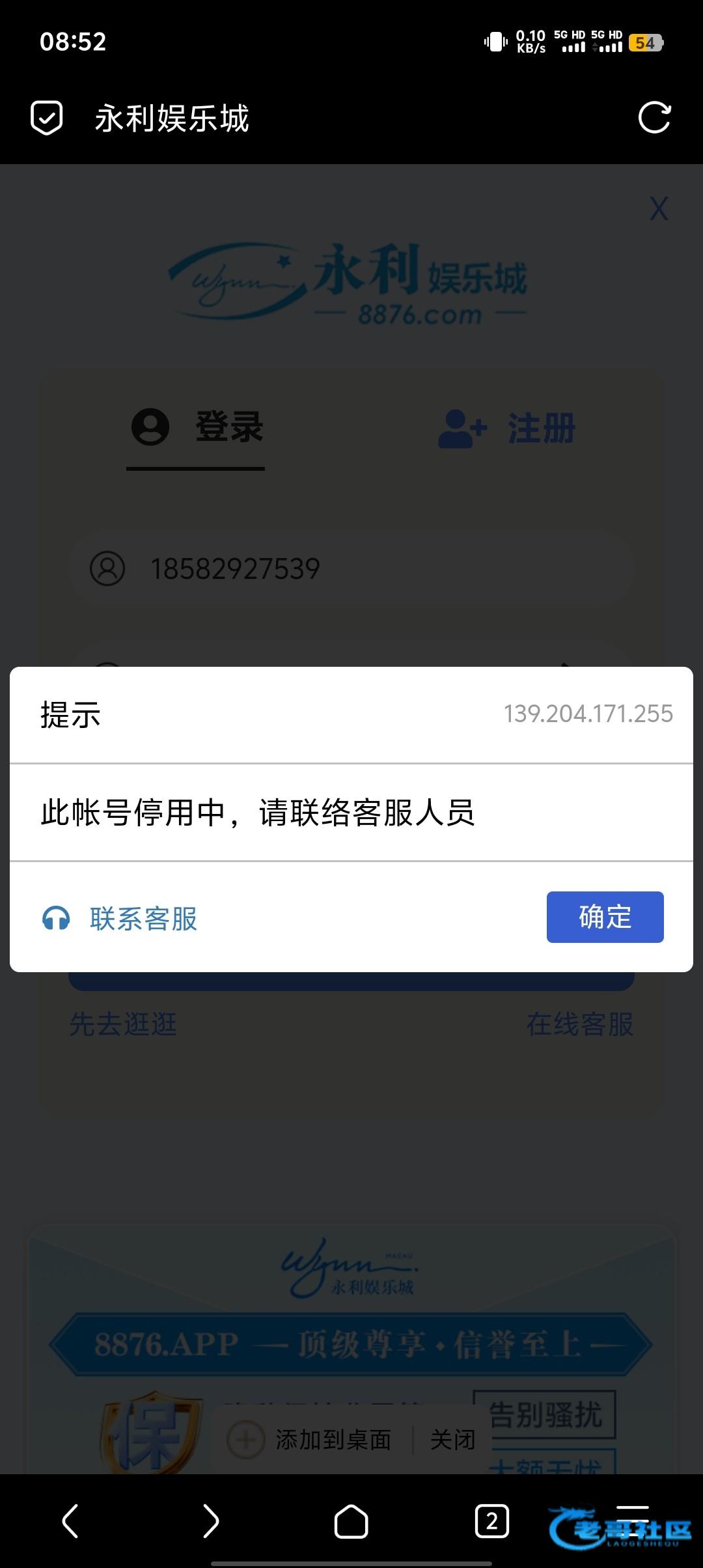Open the tabs switcher showing 2
703x1568 pixels.
pyautogui.click(x=491, y=1521)
